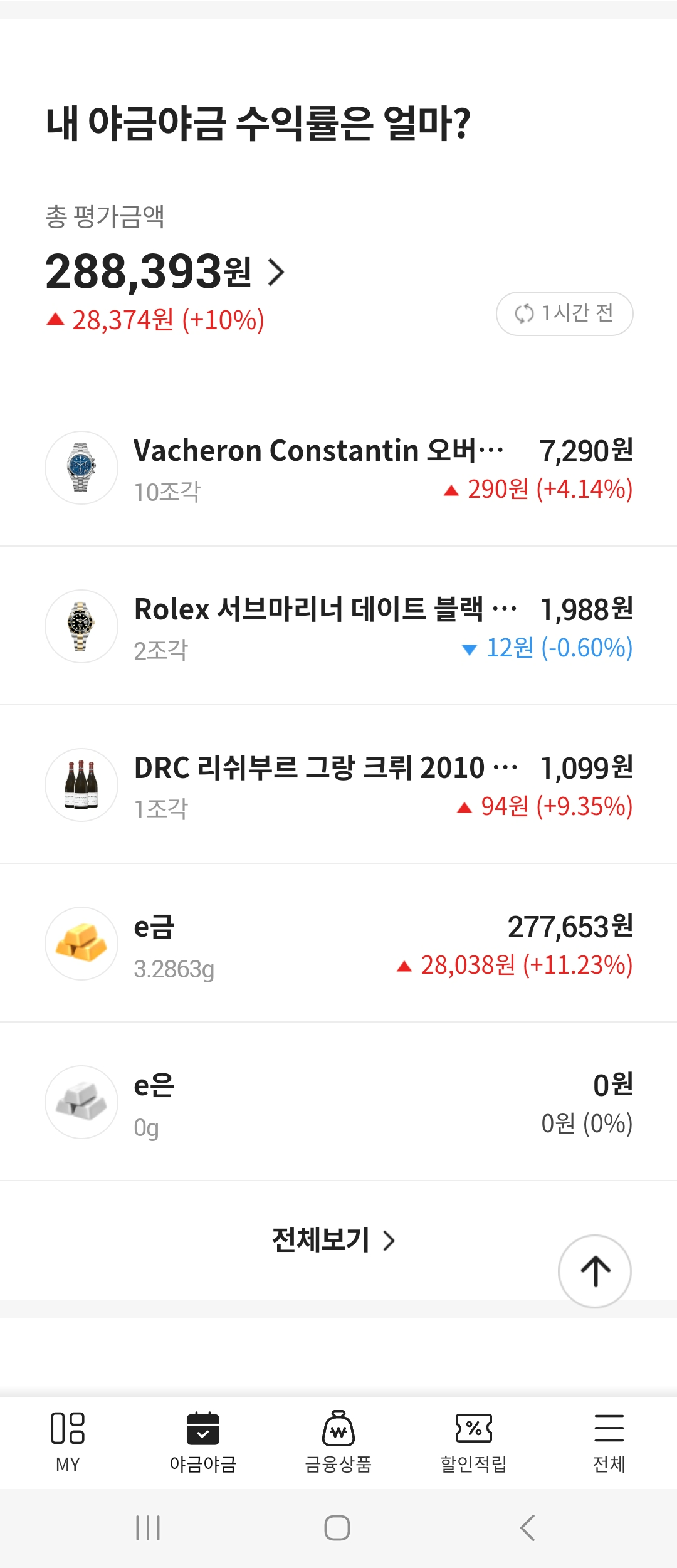View the e금 gold holding
Screen dimensions: 677x1568
tap(338, 944)
